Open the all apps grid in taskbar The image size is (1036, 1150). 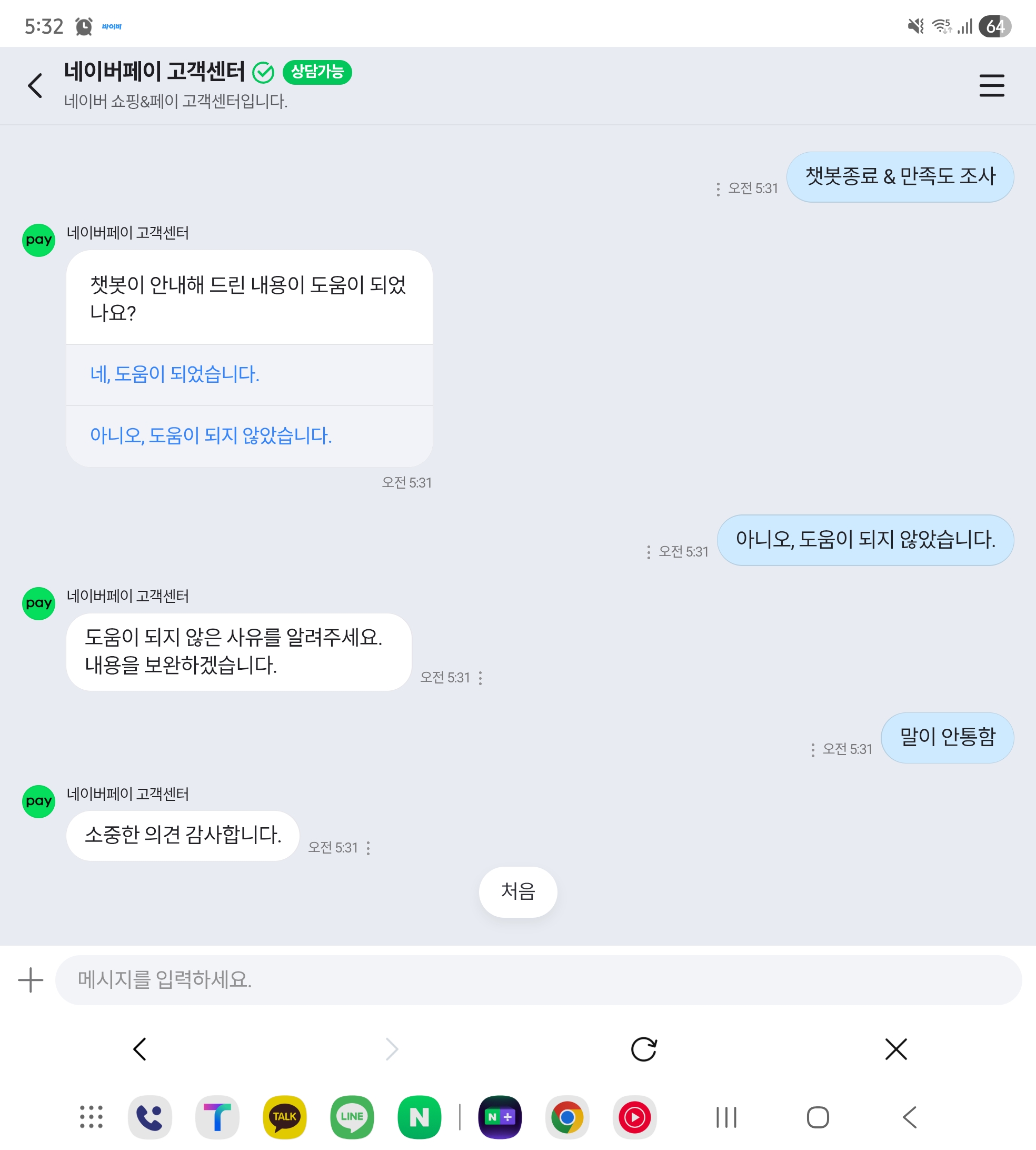click(x=91, y=1117)
